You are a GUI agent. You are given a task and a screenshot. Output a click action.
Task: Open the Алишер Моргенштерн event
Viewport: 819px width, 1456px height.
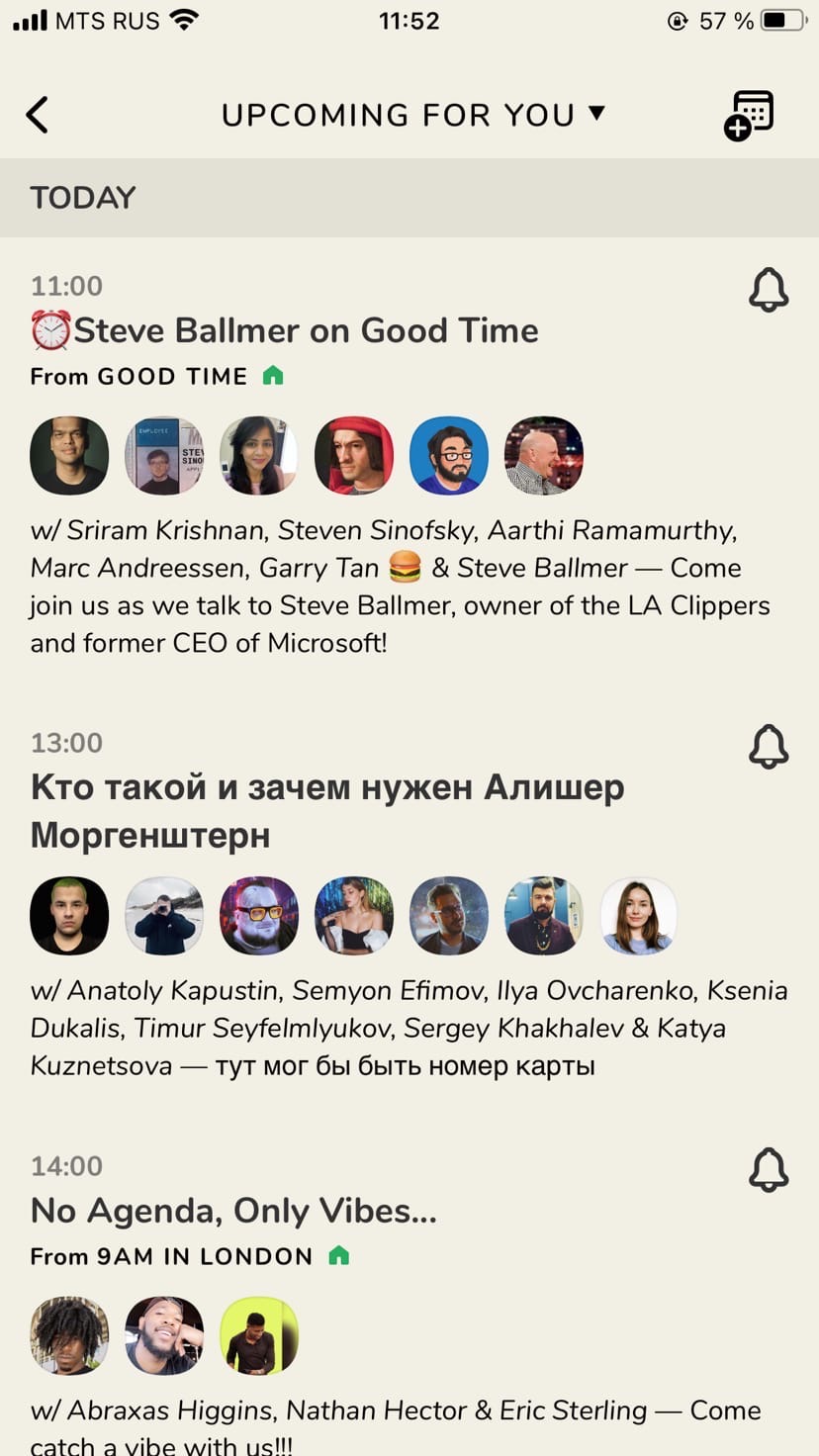coord(326,810)
